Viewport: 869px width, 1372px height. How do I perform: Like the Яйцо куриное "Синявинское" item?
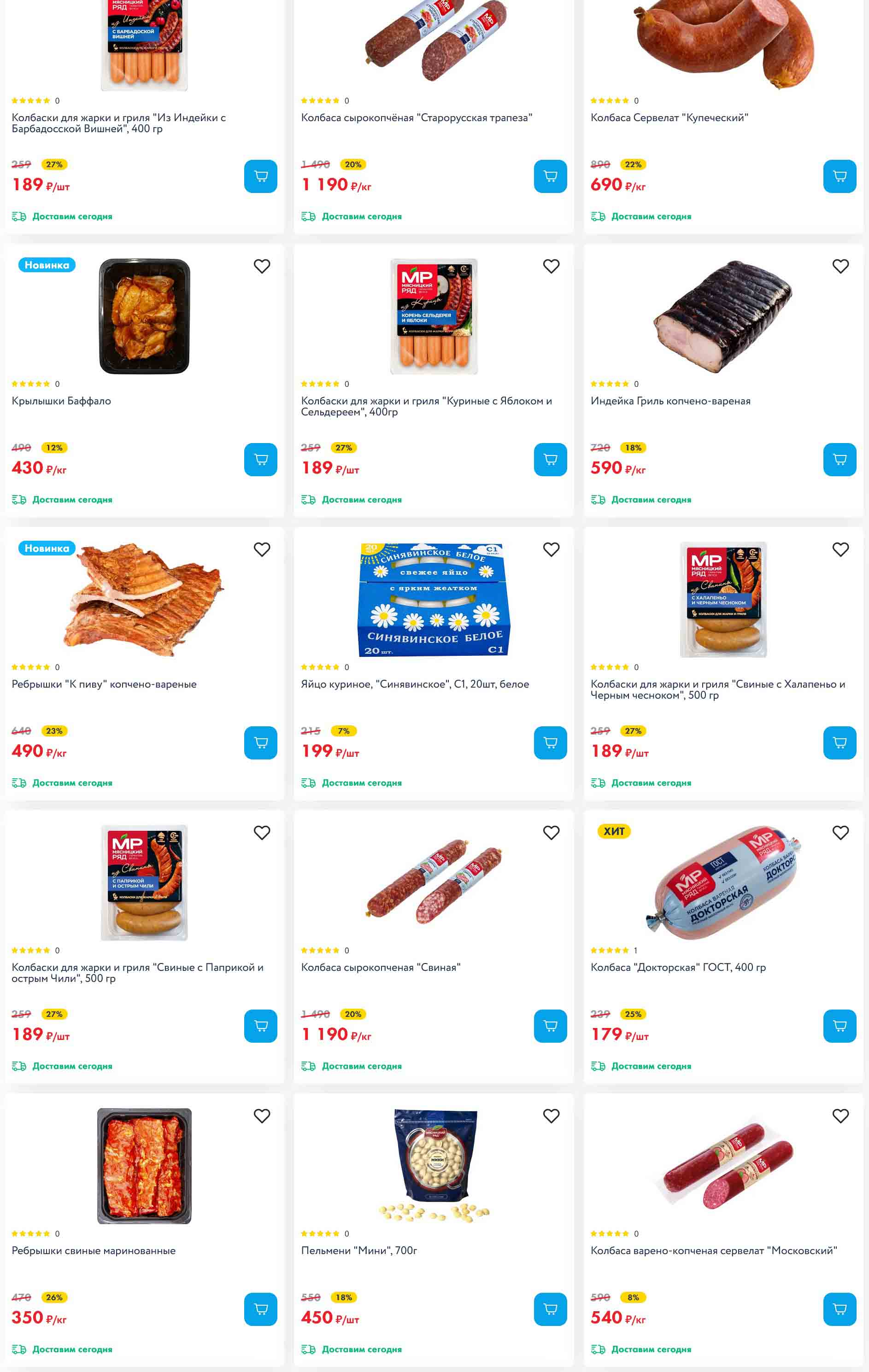tap(551, 549)
